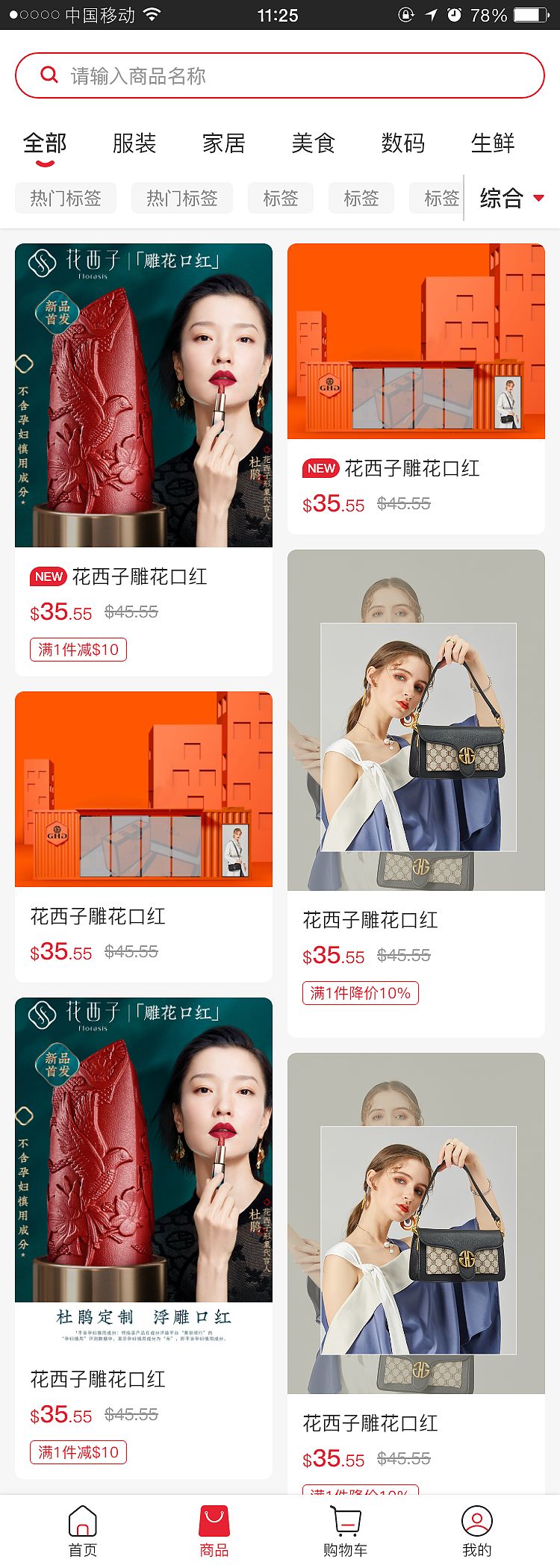560x1568 pixels.
Task: Switch to the 服装 category tab
Action: (x=135, y=143)
